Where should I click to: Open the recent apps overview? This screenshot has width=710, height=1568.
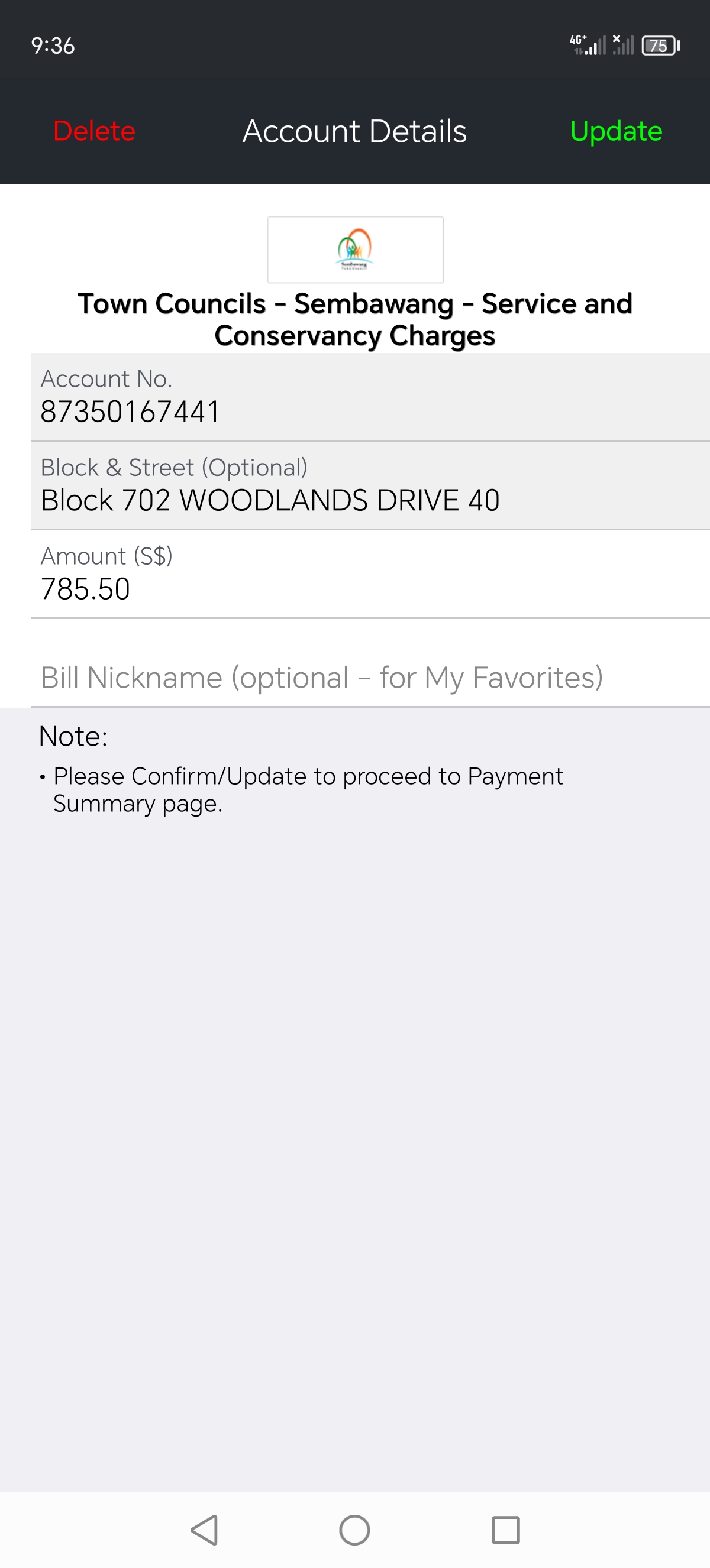pyautogui.click(x=505, y=1530)
